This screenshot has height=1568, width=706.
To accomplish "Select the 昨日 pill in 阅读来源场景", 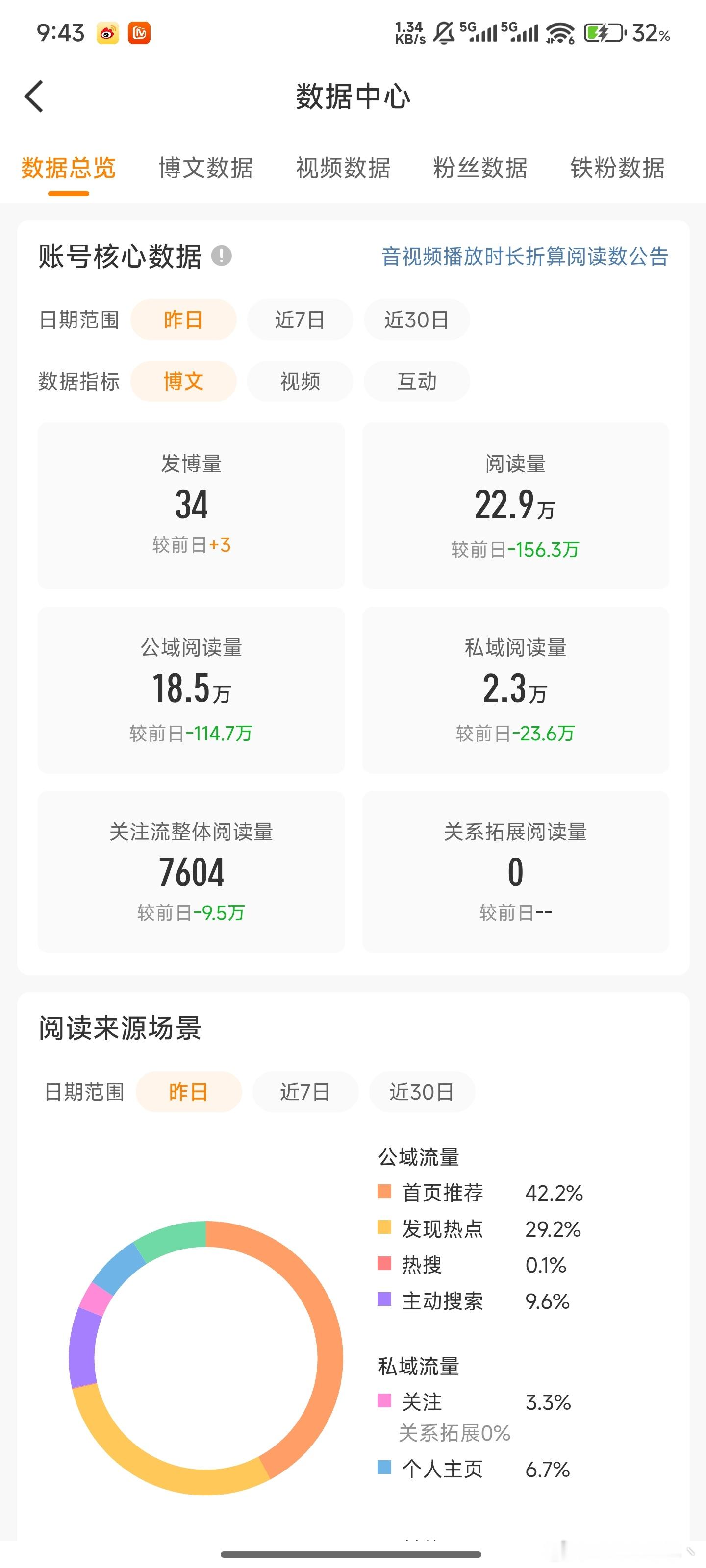I will point(189,1091).
